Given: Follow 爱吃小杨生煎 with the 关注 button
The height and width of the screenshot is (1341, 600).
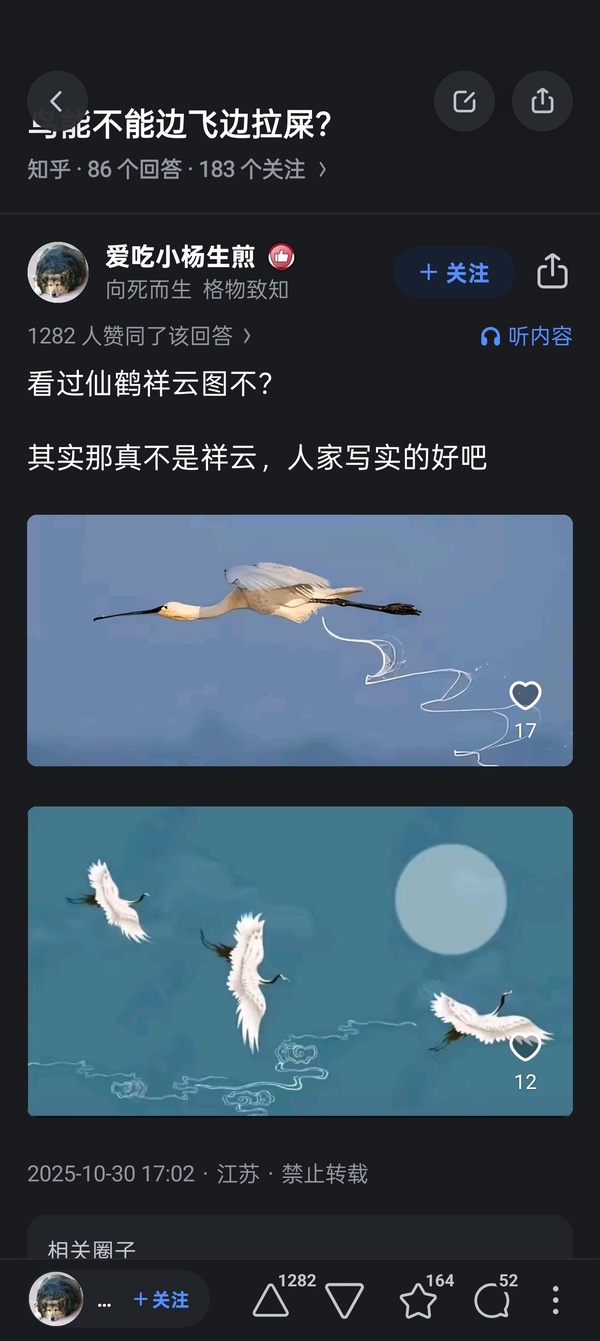Looking at the screenshot, I should pos(454,273).
